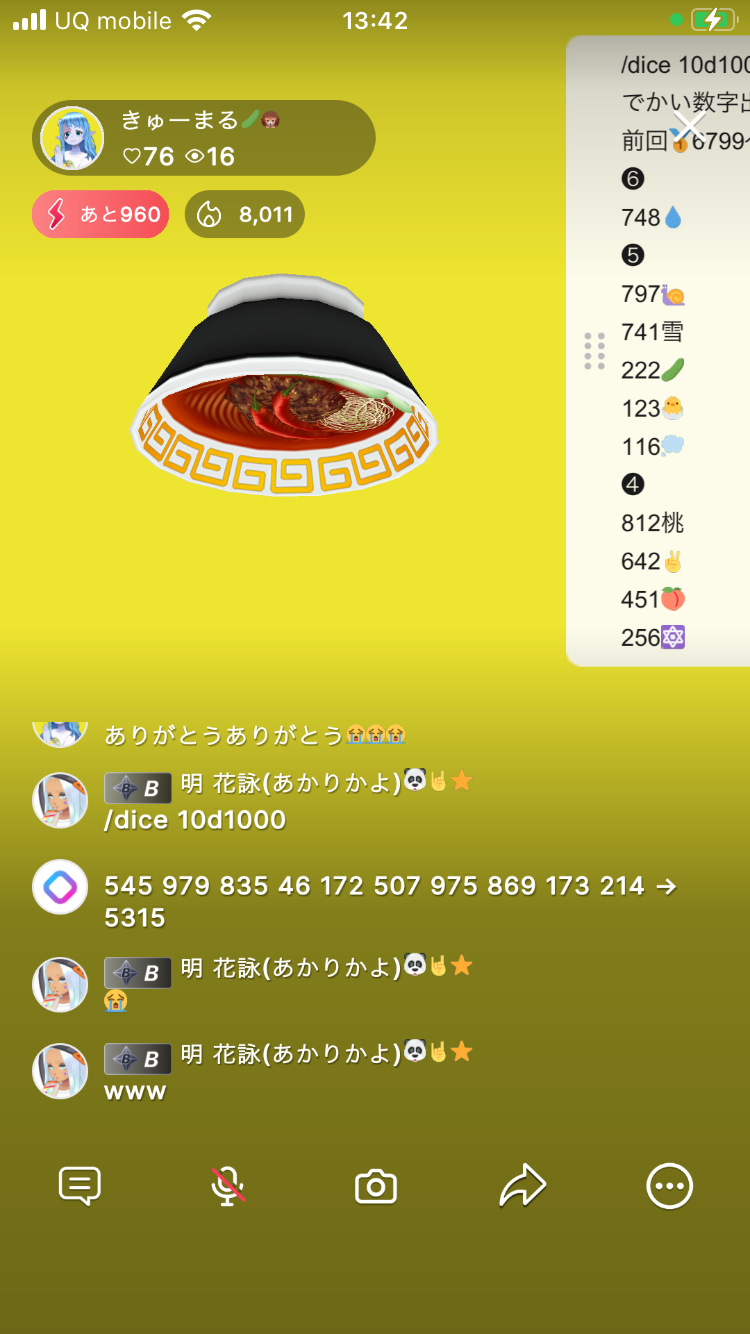Share this live stream
The width and height of the screenshot is (750, 1334).
(x=523, y=1186)
